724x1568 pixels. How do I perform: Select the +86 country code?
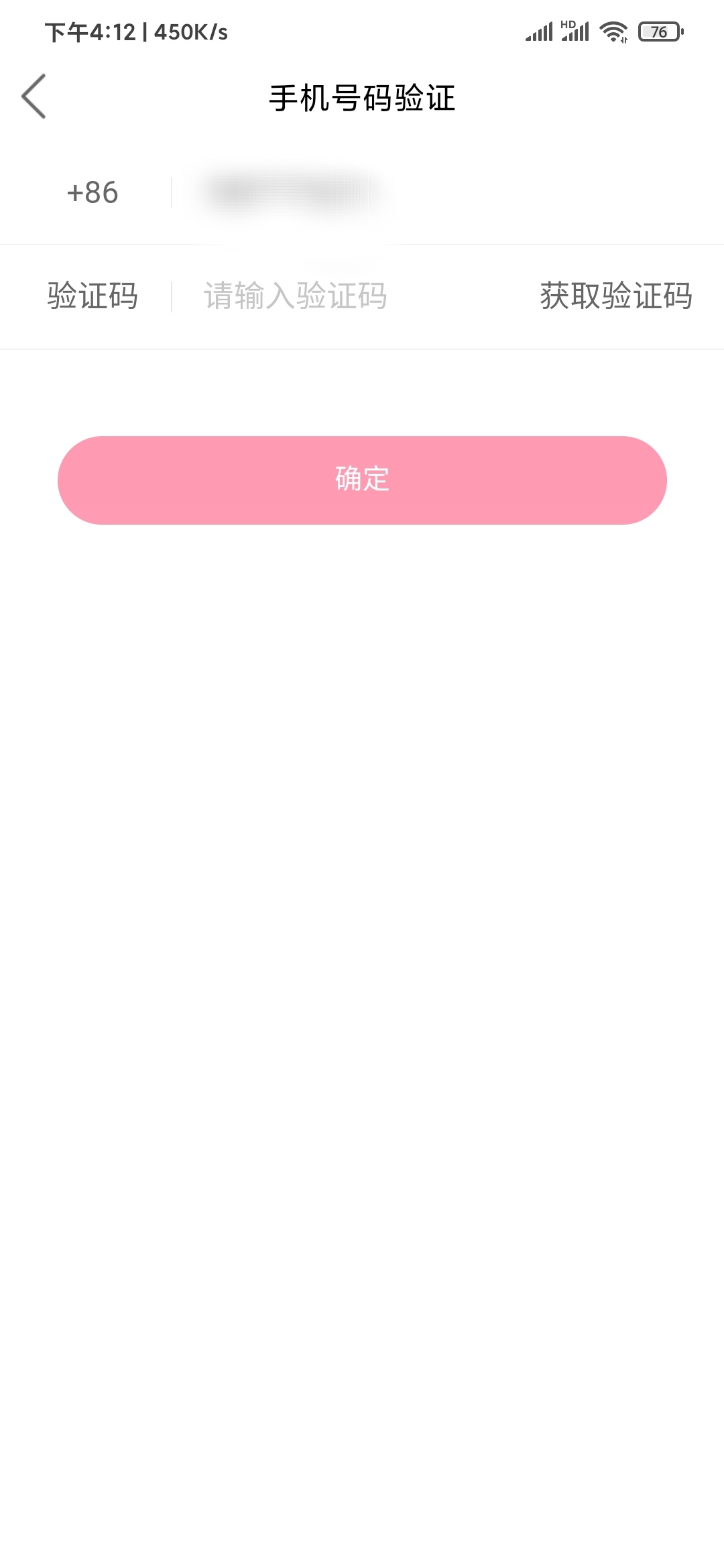coord(91,192)
